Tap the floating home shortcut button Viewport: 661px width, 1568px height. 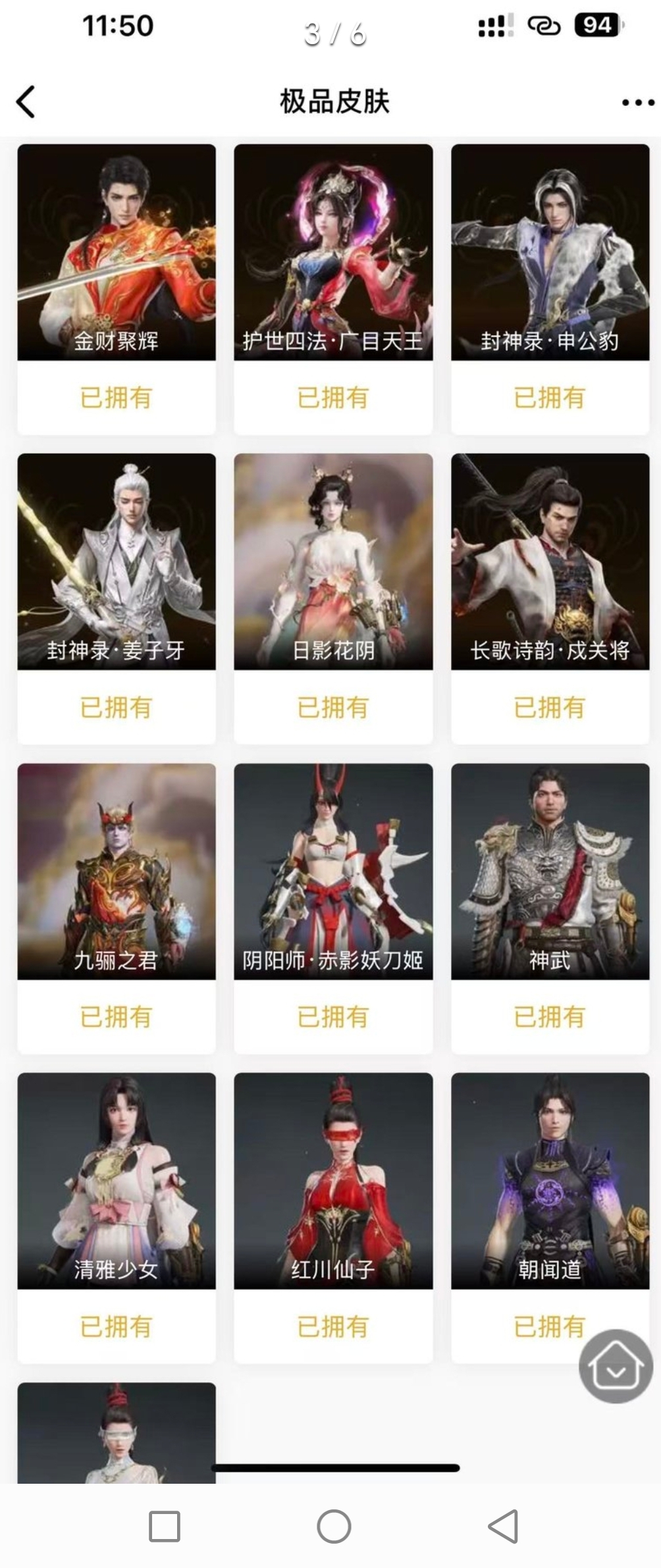(616, 1366)
